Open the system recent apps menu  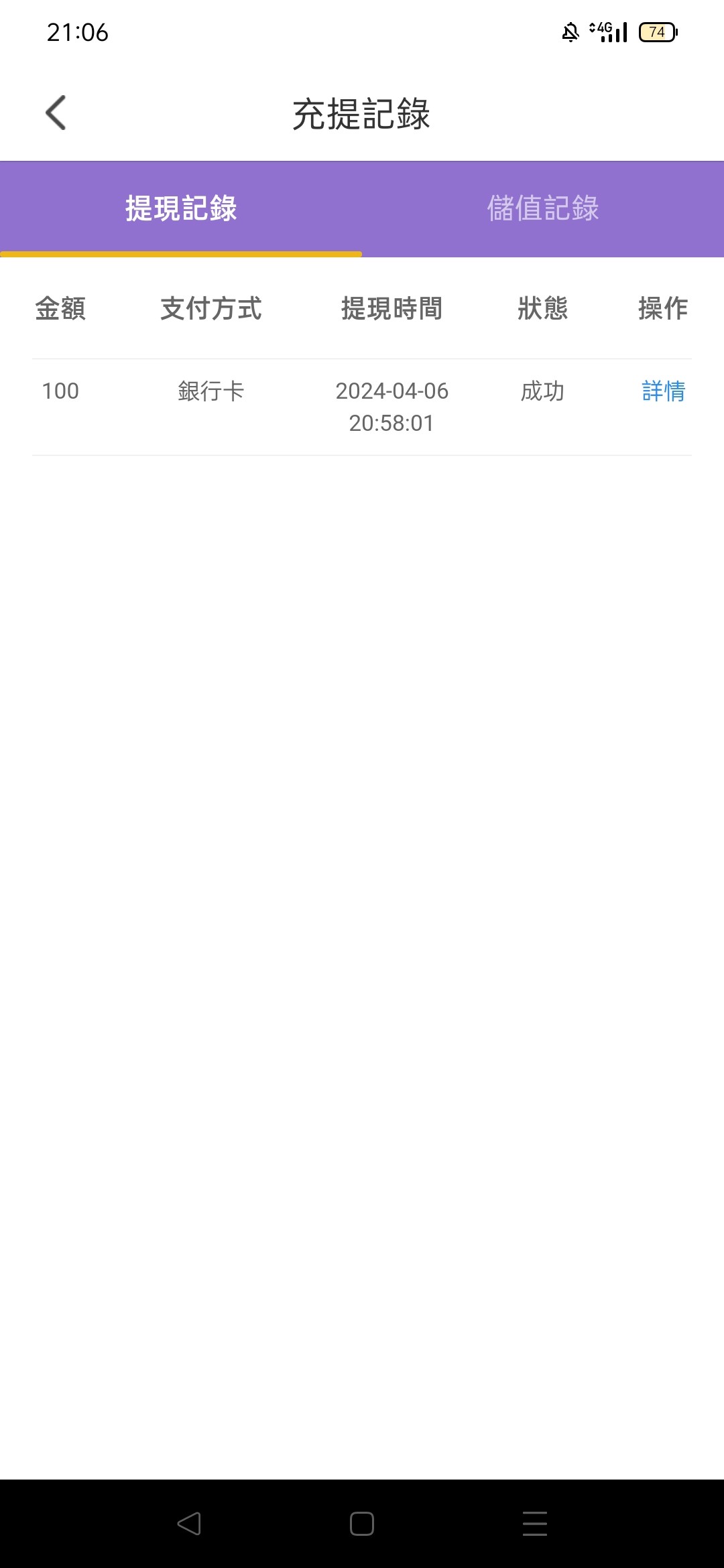coord(534,1523)
